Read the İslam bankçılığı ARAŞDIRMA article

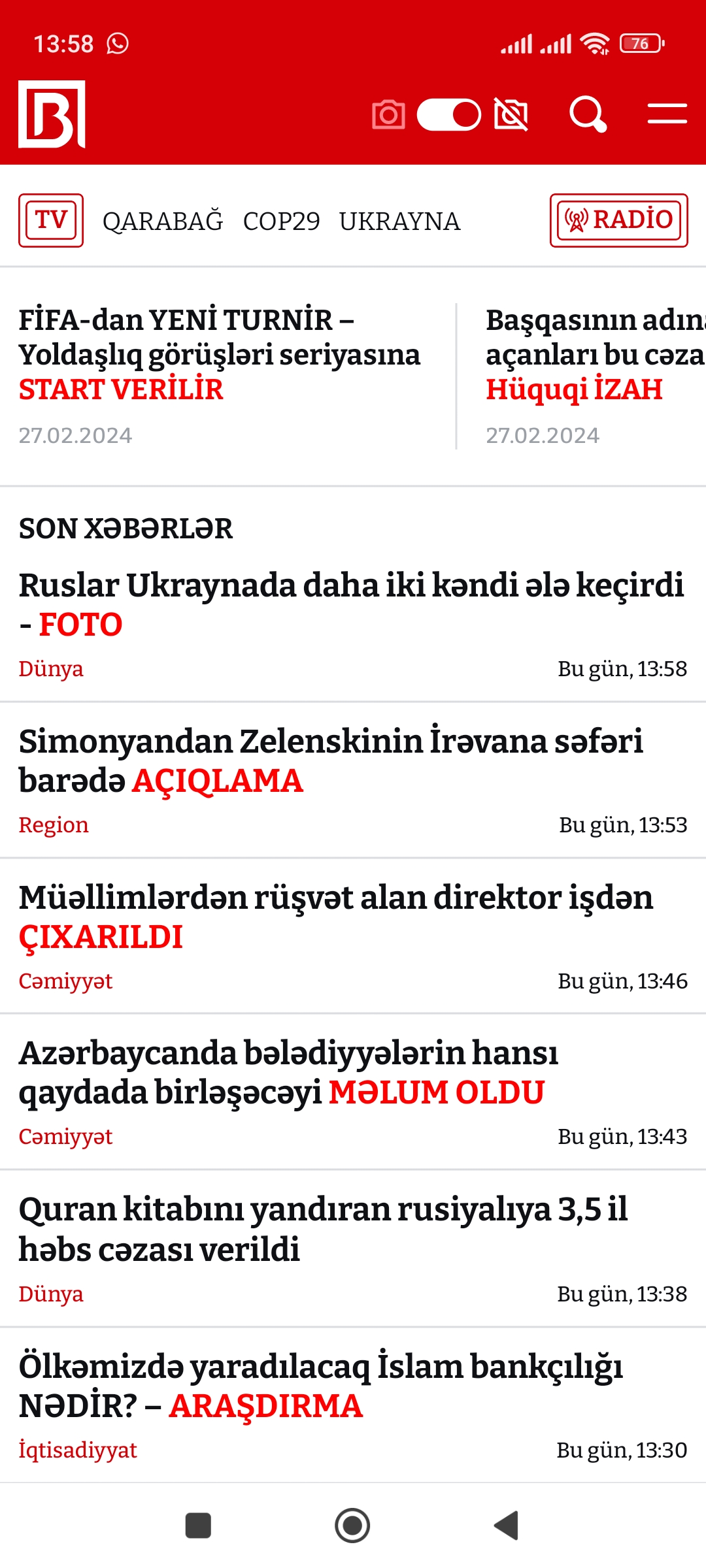320,1385
